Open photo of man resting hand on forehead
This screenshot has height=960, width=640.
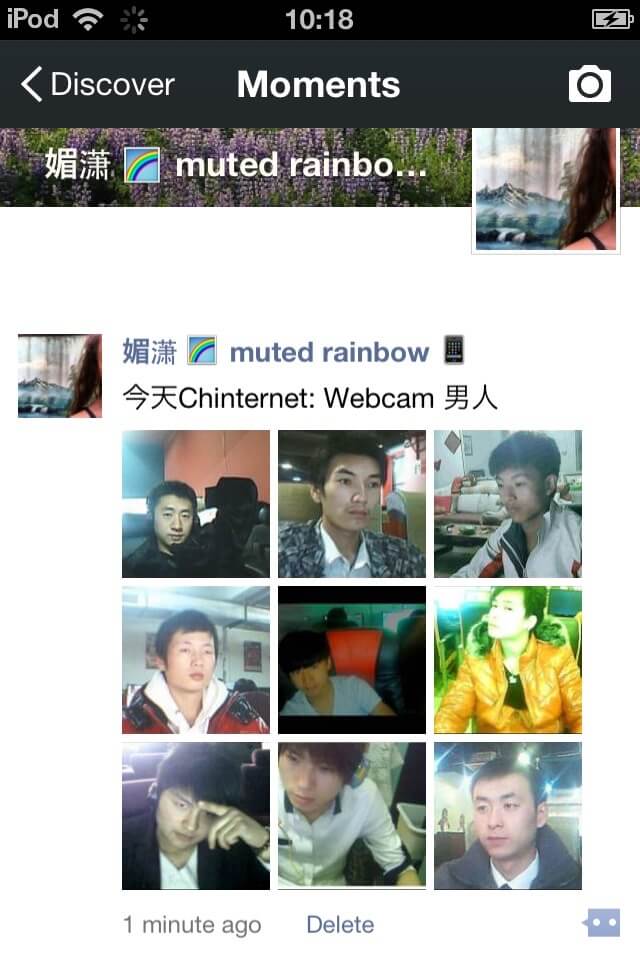point(196,816)
